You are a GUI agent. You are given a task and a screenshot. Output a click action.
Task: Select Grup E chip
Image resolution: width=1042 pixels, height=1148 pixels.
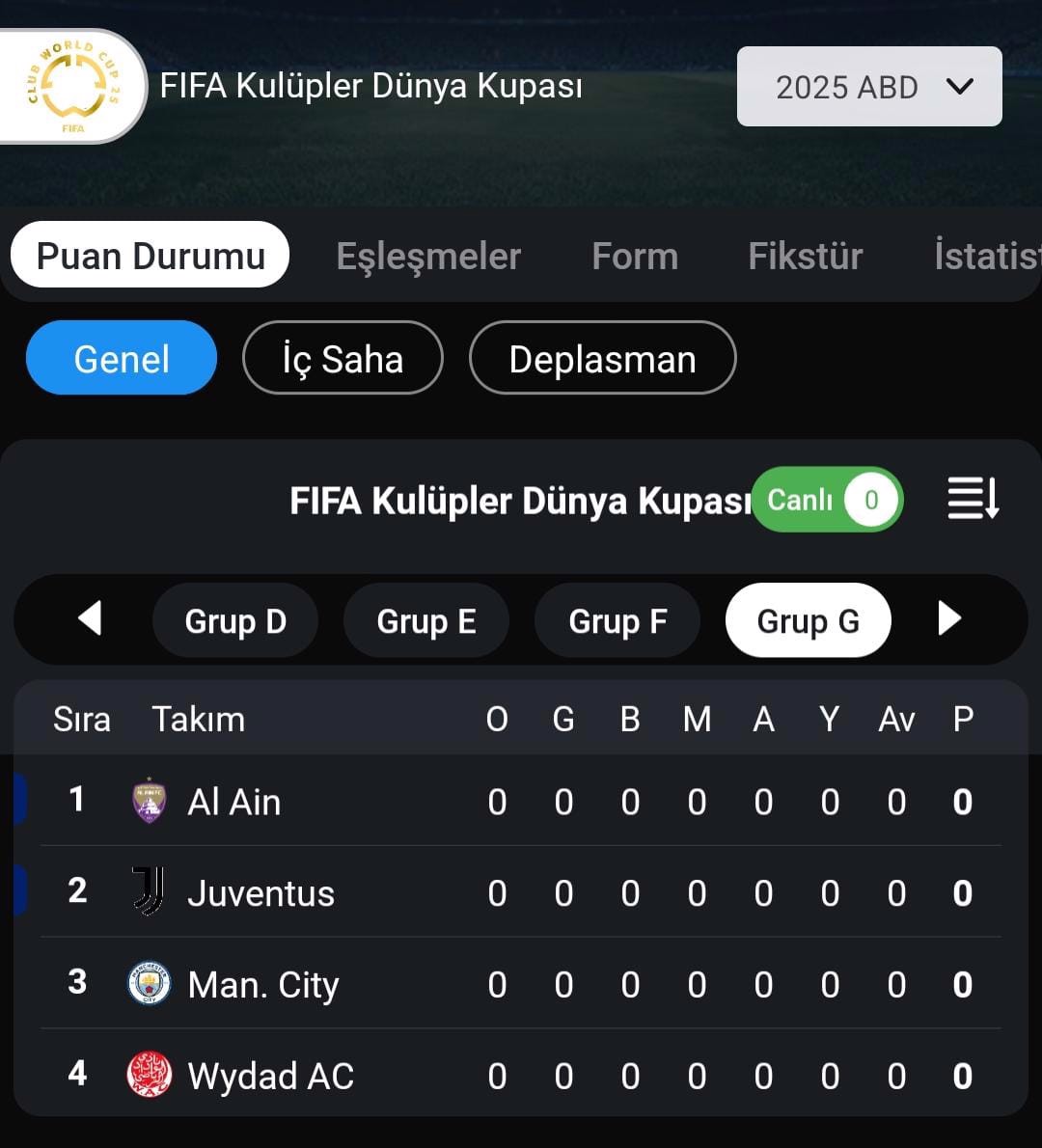426,621
